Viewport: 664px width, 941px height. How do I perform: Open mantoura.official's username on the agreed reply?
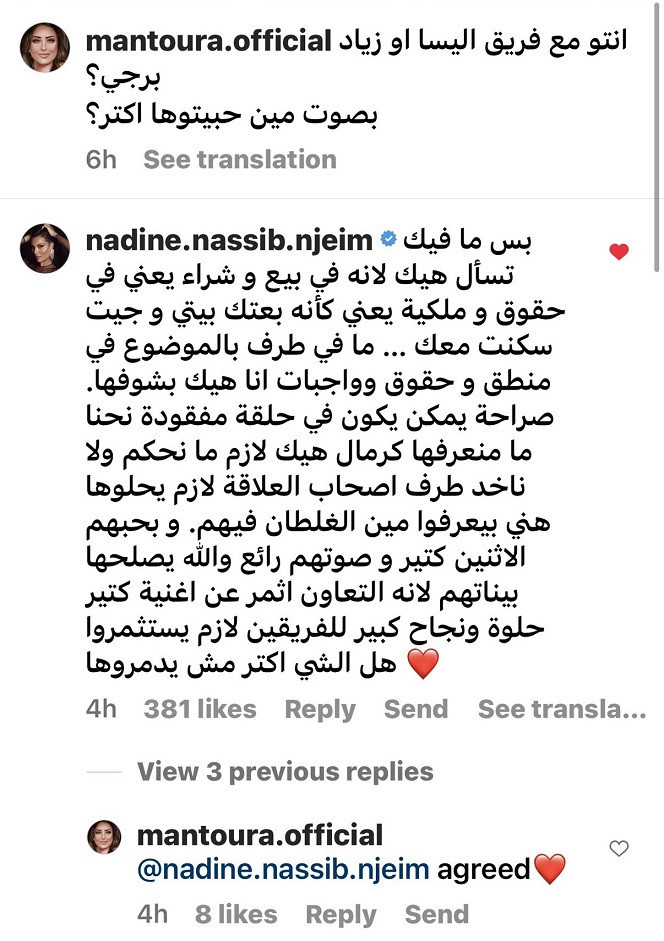point(259,835)
